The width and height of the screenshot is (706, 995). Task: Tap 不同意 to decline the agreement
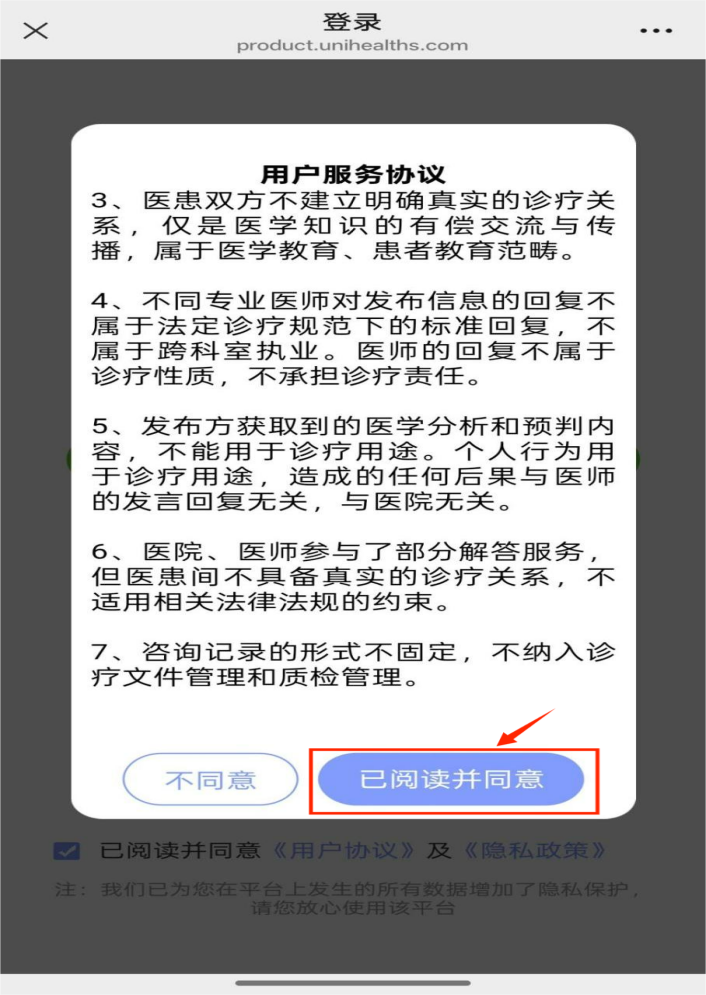210,780
